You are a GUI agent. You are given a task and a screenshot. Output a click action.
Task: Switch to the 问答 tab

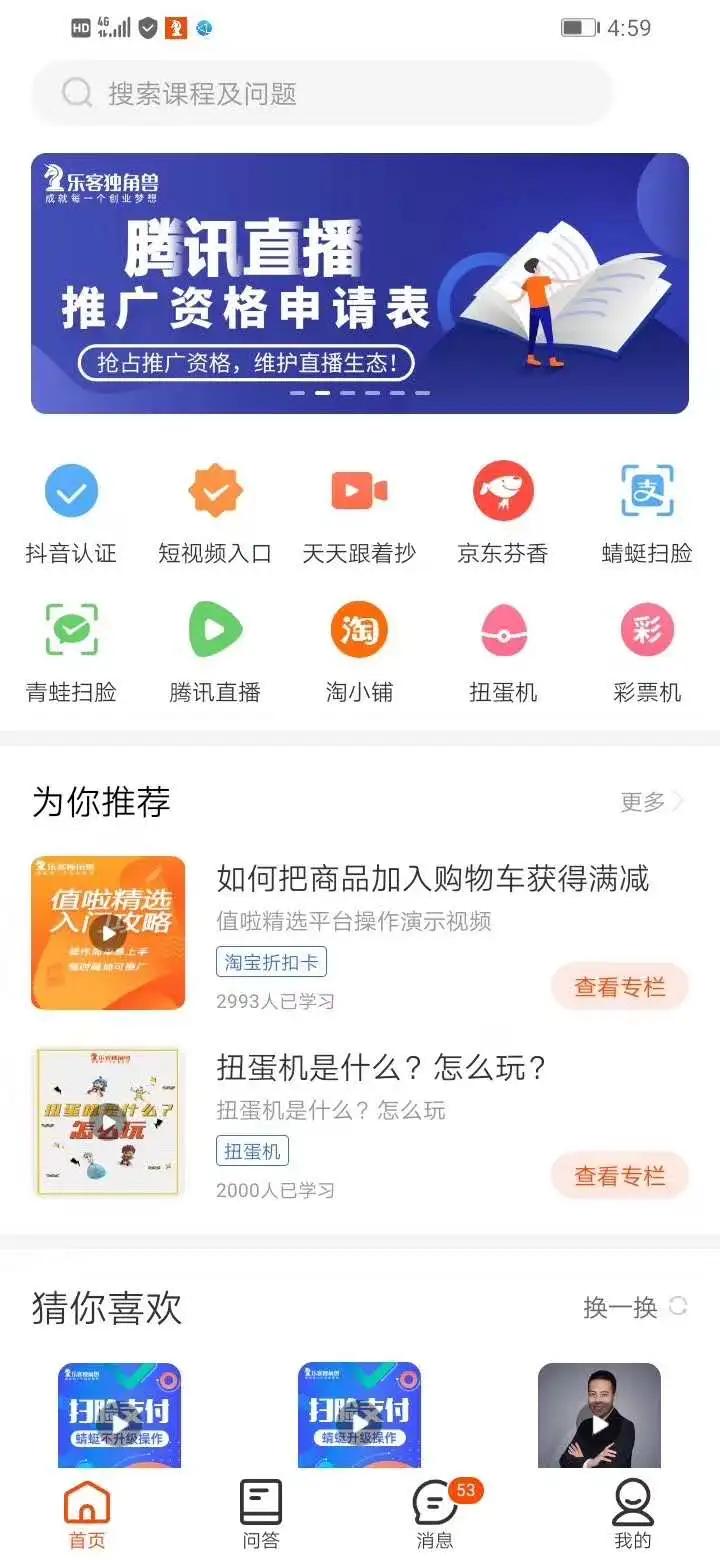261,1510
